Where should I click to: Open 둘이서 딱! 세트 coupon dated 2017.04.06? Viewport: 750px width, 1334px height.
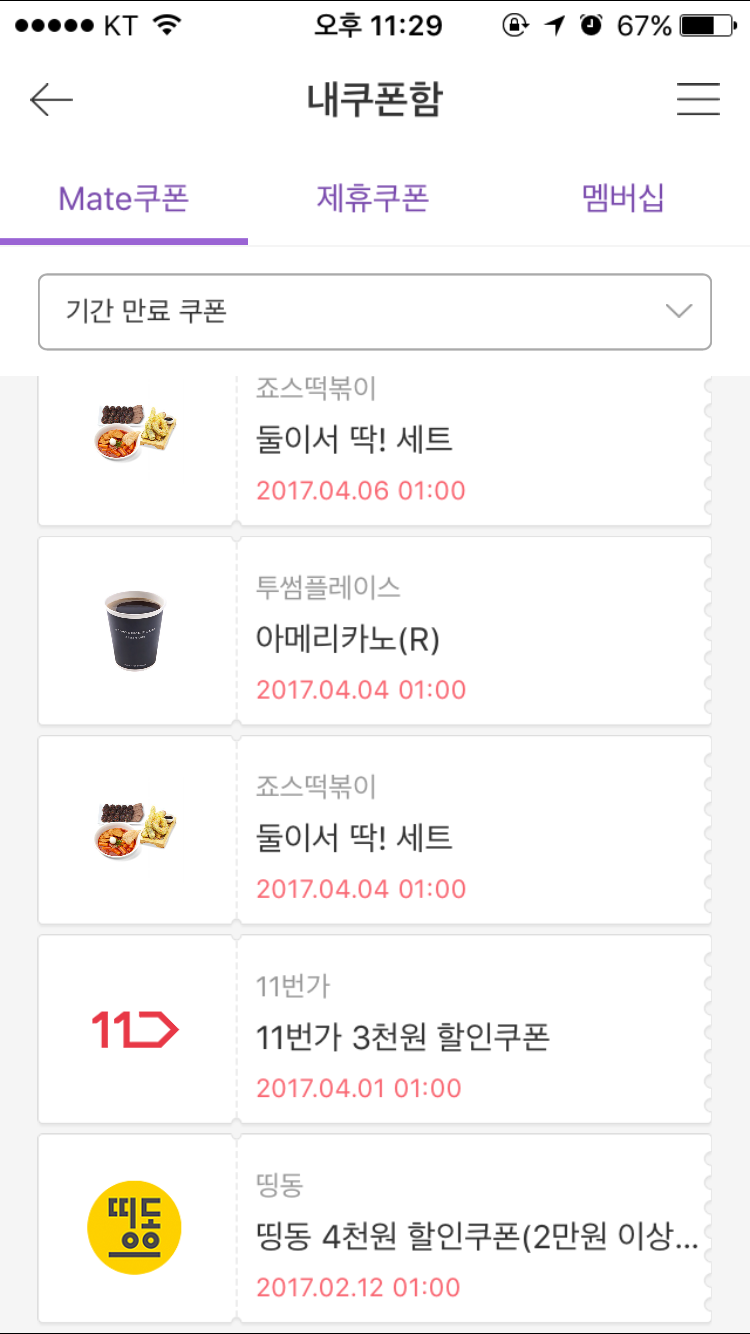[x=374, y=452]
